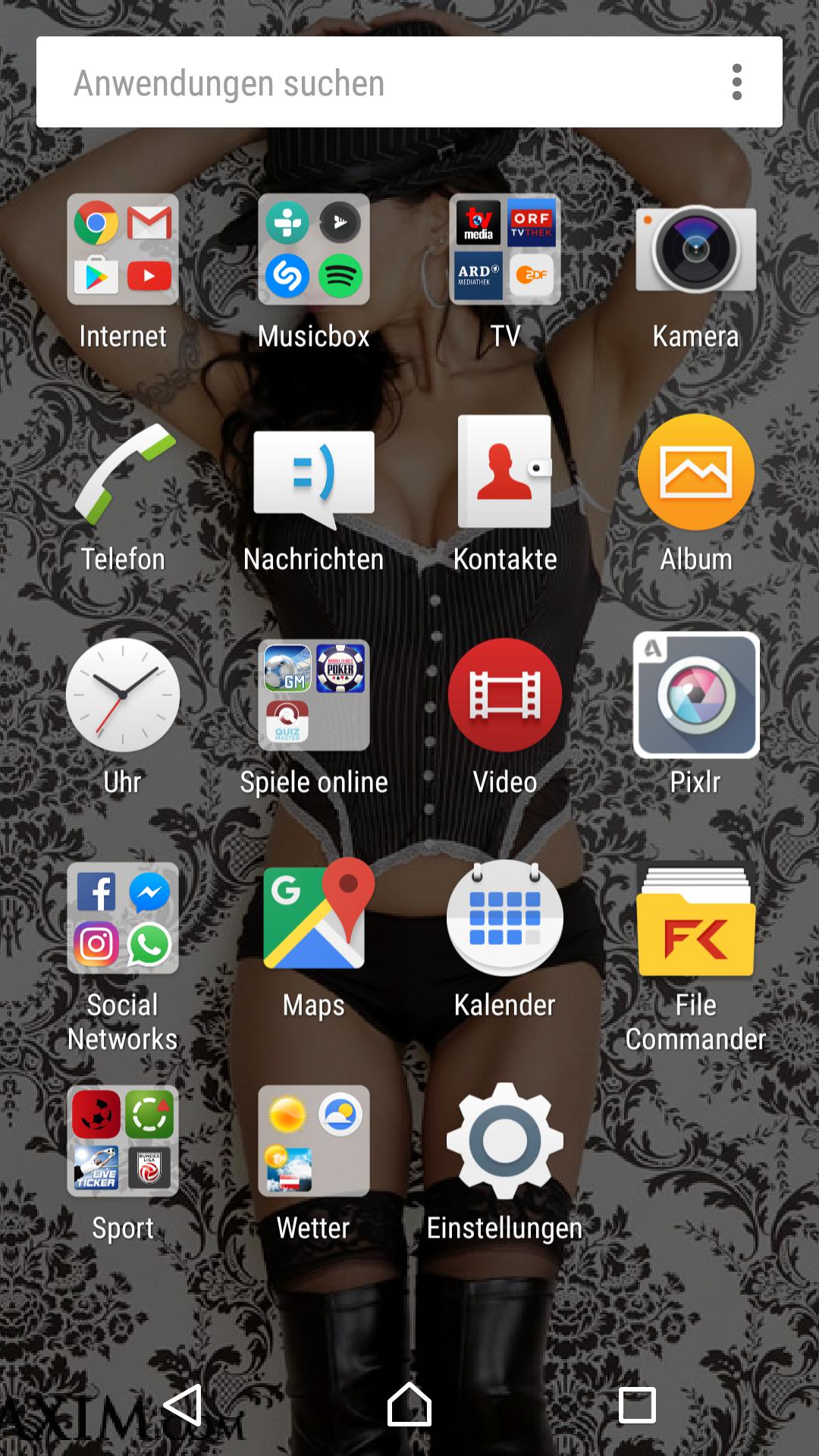
Task: Launch the Kontakte app
Action: point(505,473)
